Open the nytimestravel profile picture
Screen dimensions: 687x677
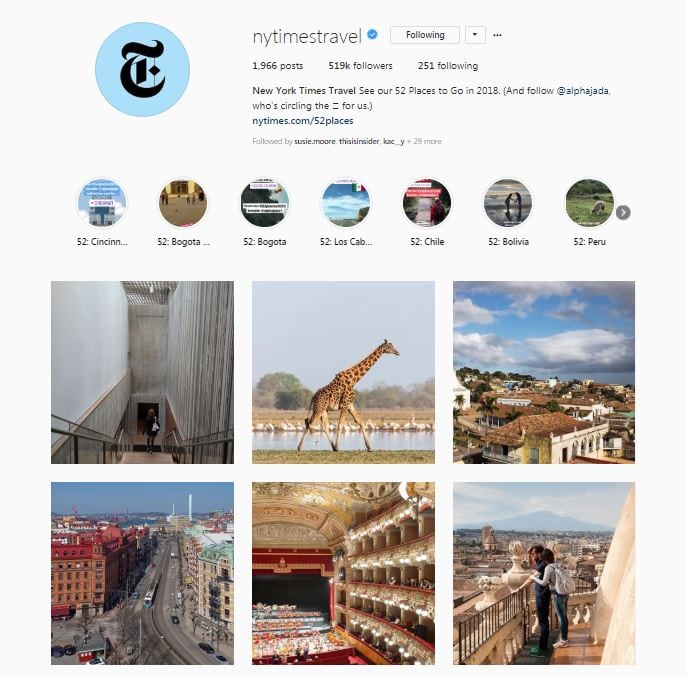(142, 69)
